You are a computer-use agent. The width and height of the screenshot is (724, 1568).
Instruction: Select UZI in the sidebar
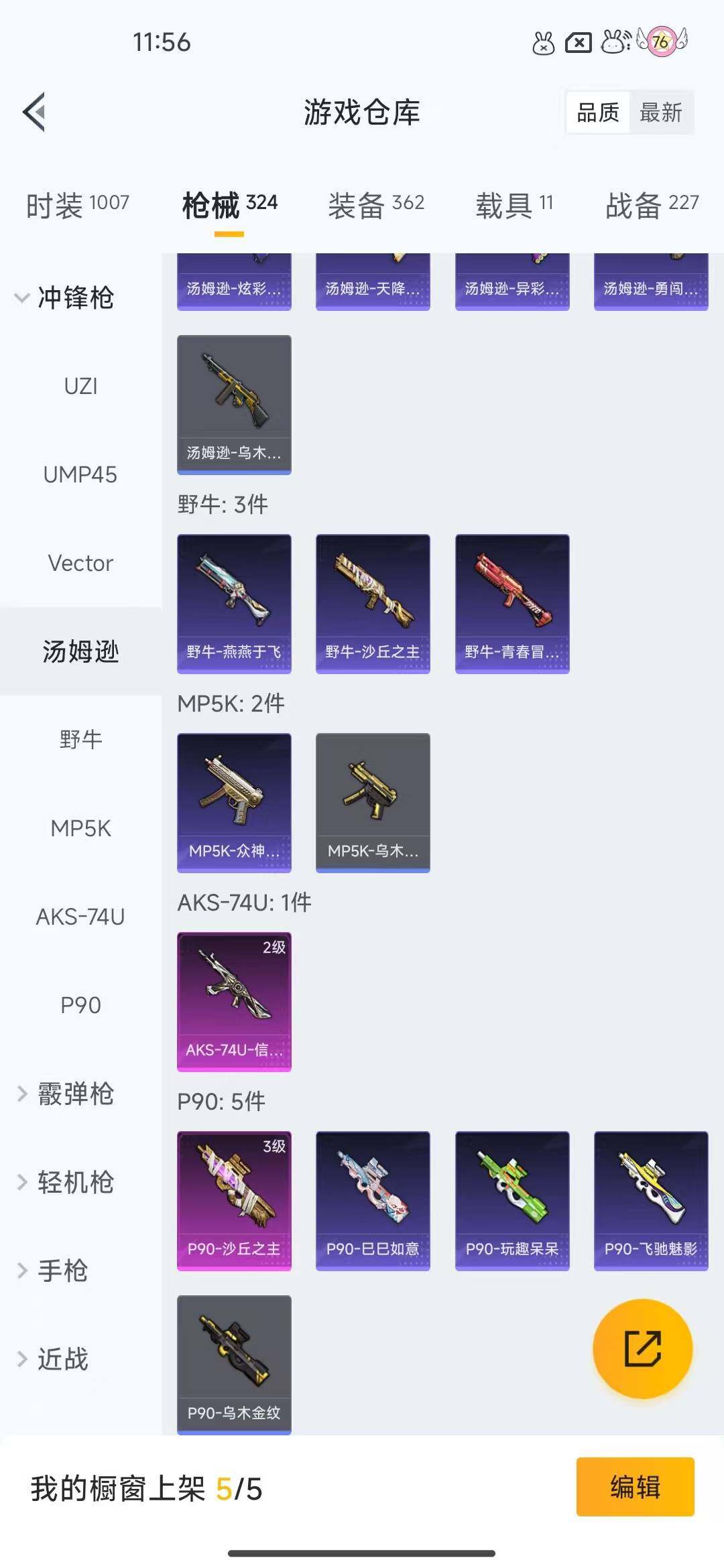click(80, 387)
